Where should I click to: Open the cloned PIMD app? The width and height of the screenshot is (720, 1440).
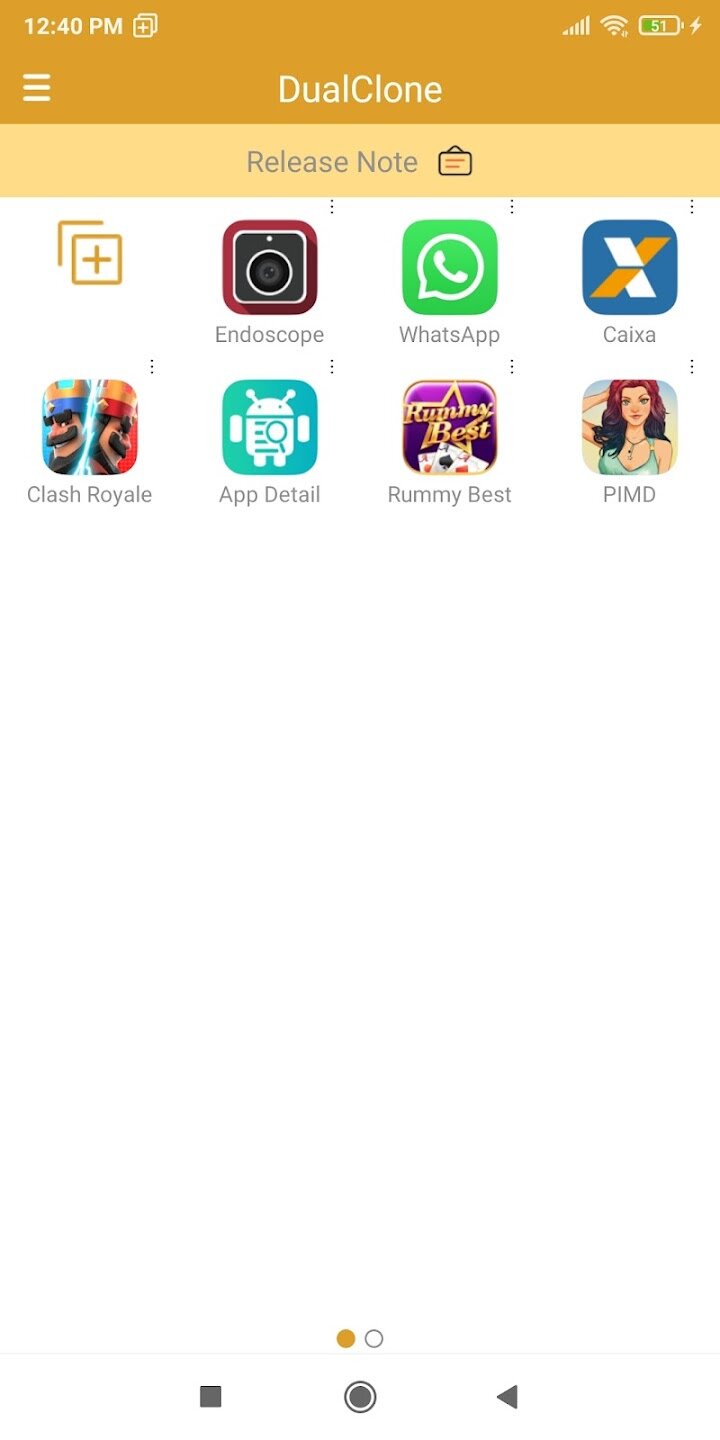(x=630, y=428)
